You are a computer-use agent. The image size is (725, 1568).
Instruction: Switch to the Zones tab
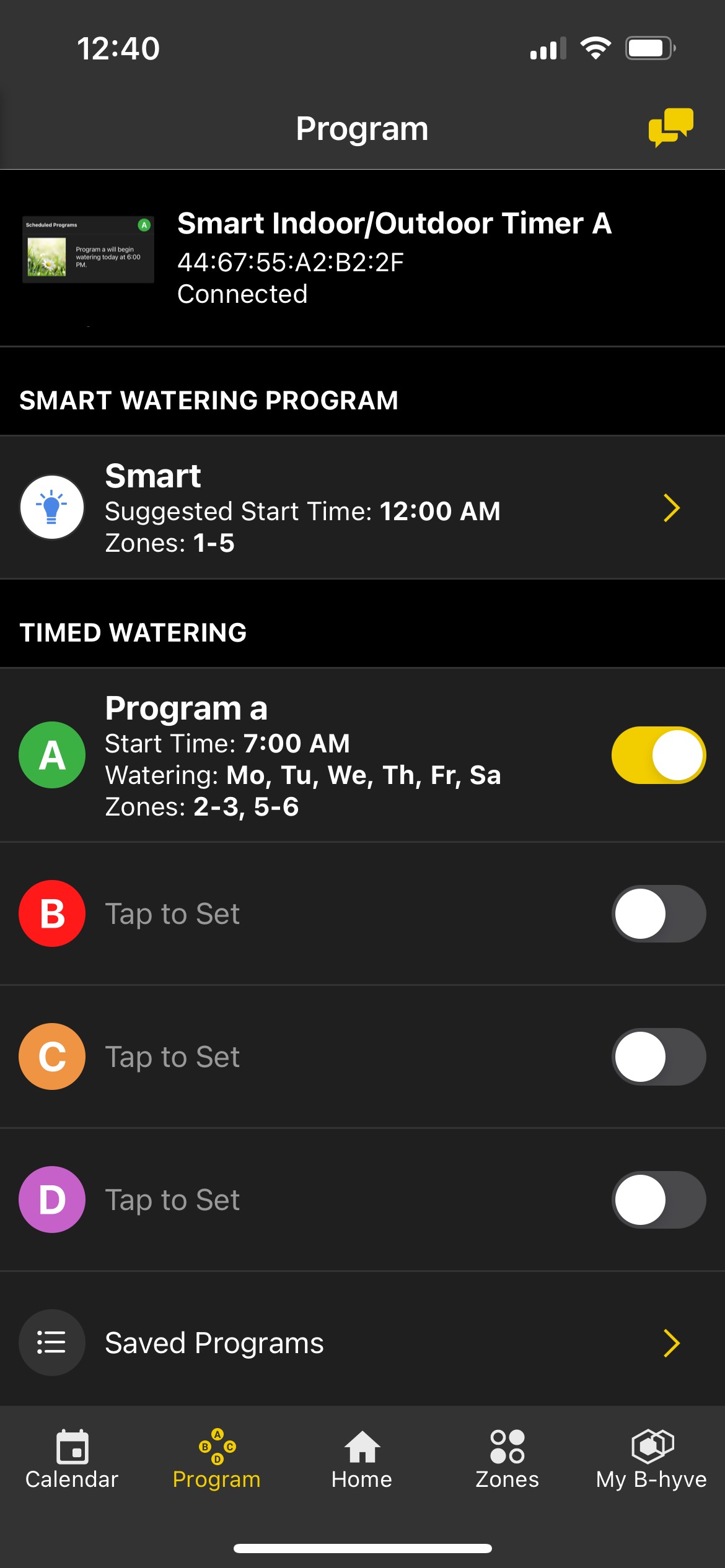(x=507, y=1459)
